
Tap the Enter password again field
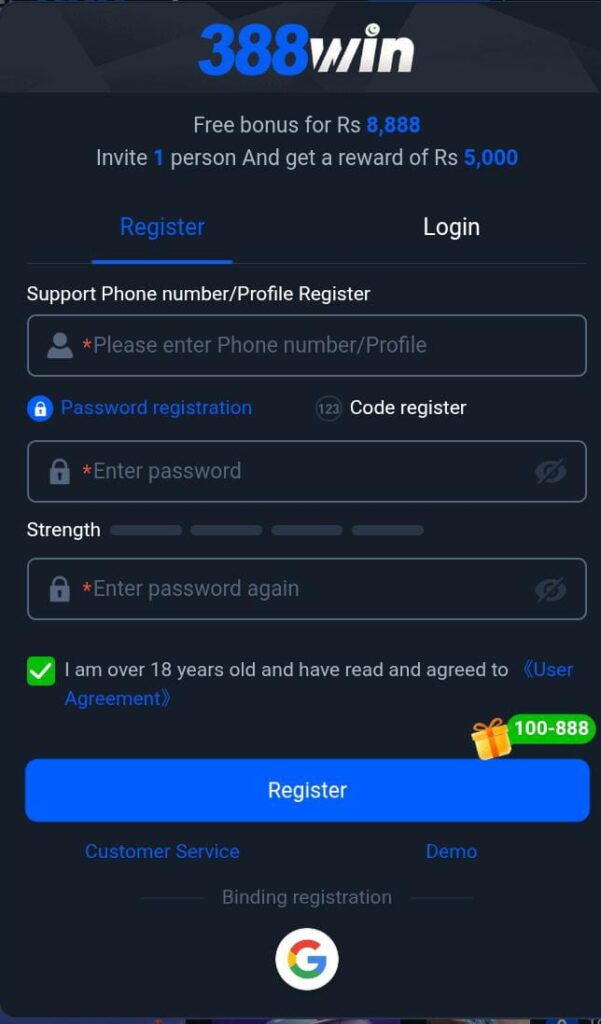click(290, 589)
